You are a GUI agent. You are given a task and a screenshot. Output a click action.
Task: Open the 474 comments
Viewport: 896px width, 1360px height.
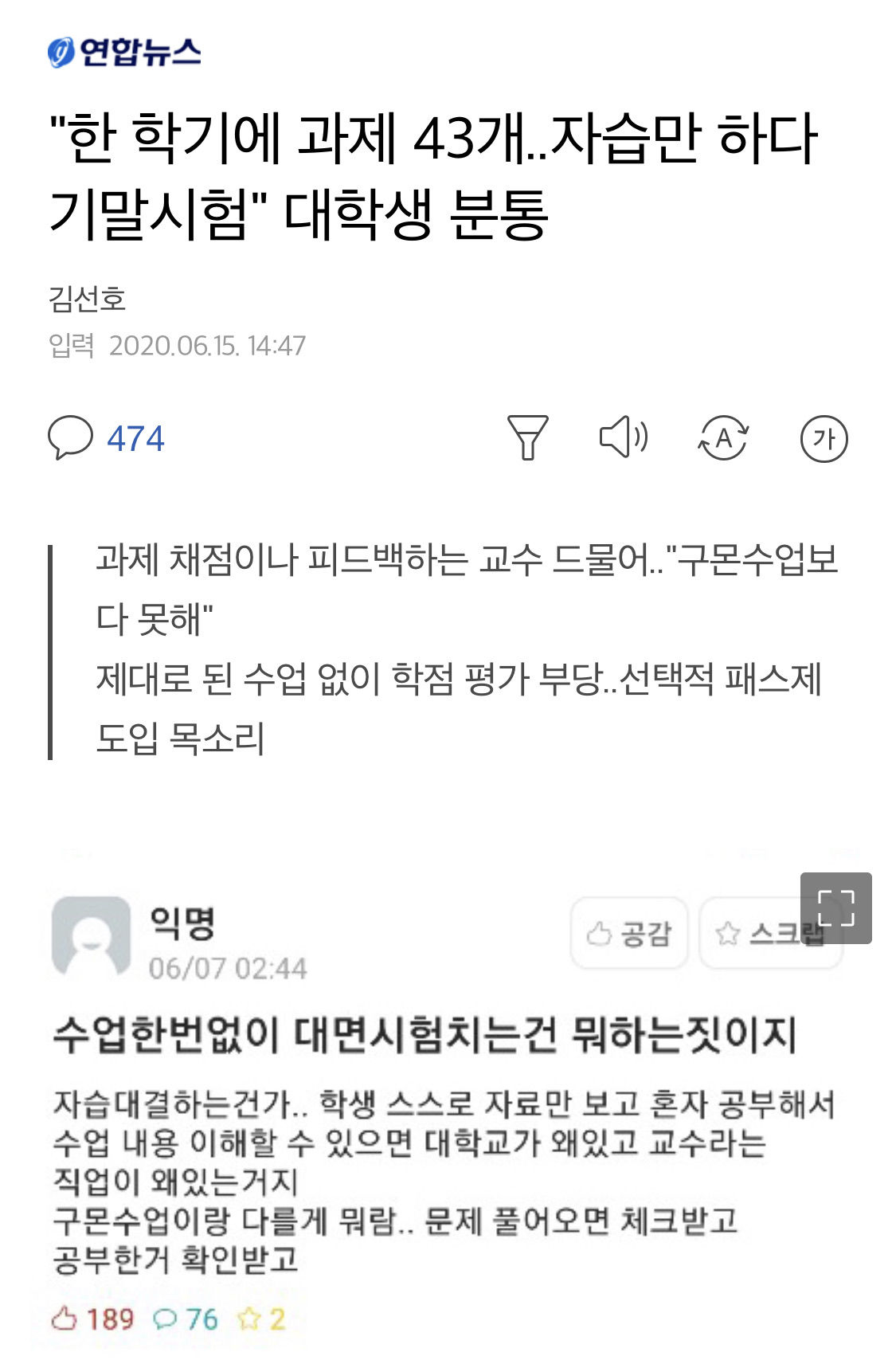(x=107, y=438)
